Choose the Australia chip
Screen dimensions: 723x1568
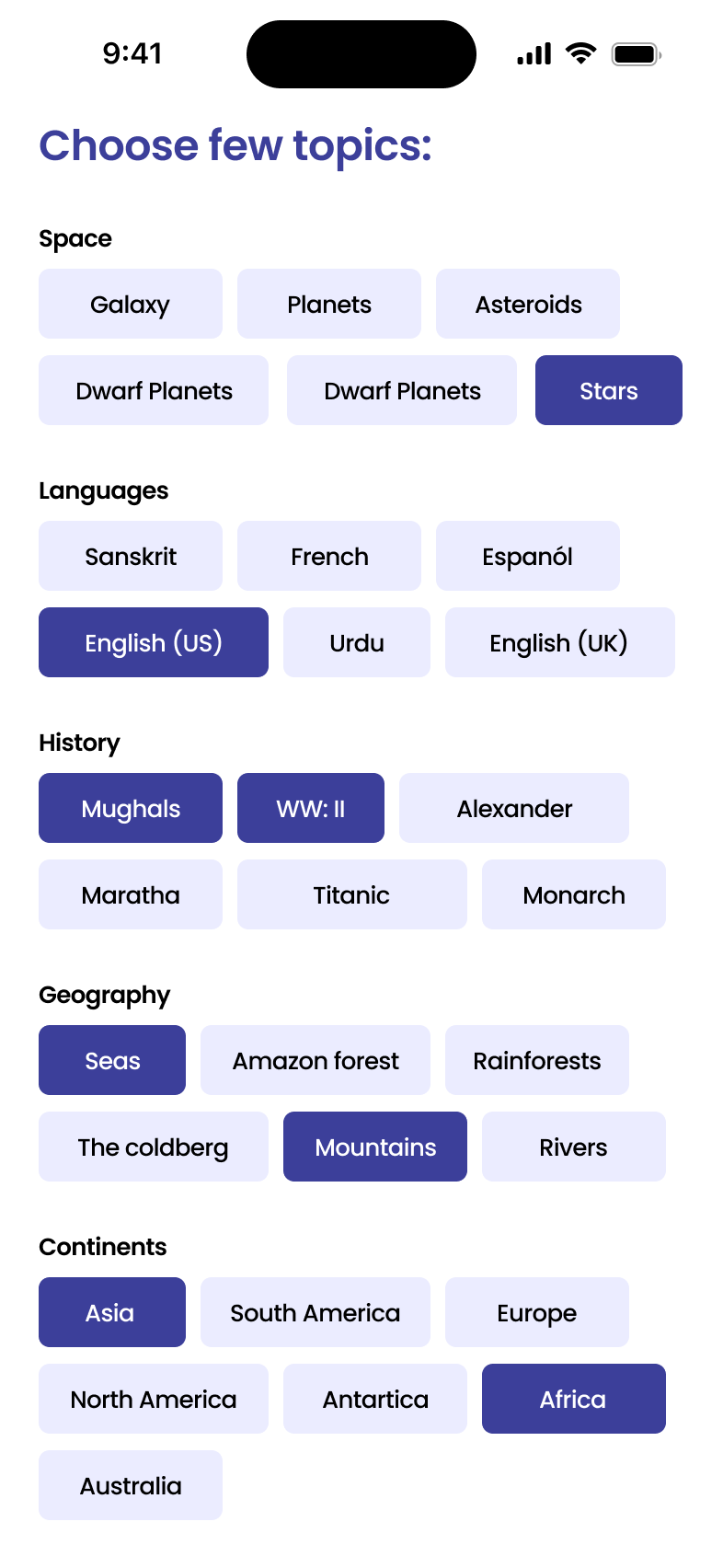pos(131,1485)
